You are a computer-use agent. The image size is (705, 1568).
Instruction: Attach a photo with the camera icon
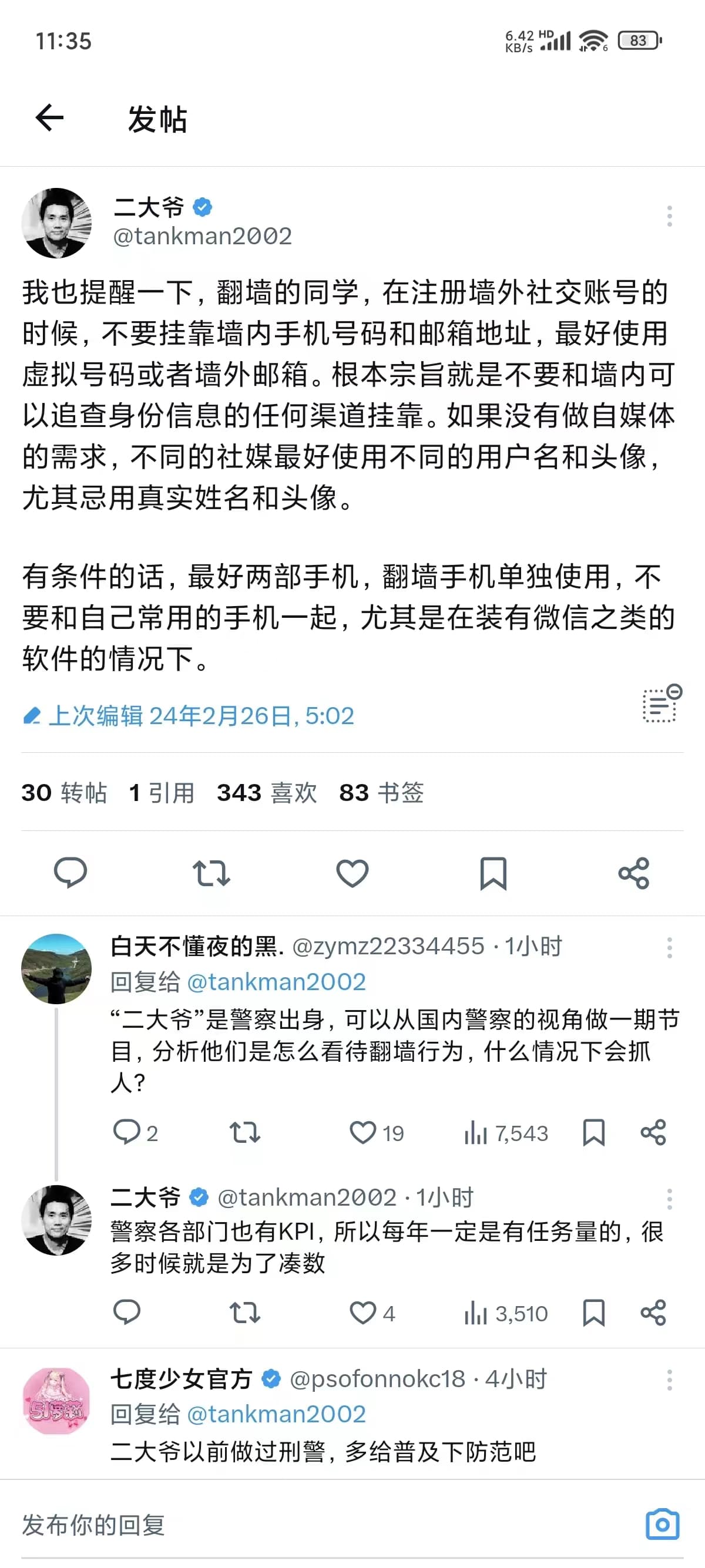pos(662,1524)
